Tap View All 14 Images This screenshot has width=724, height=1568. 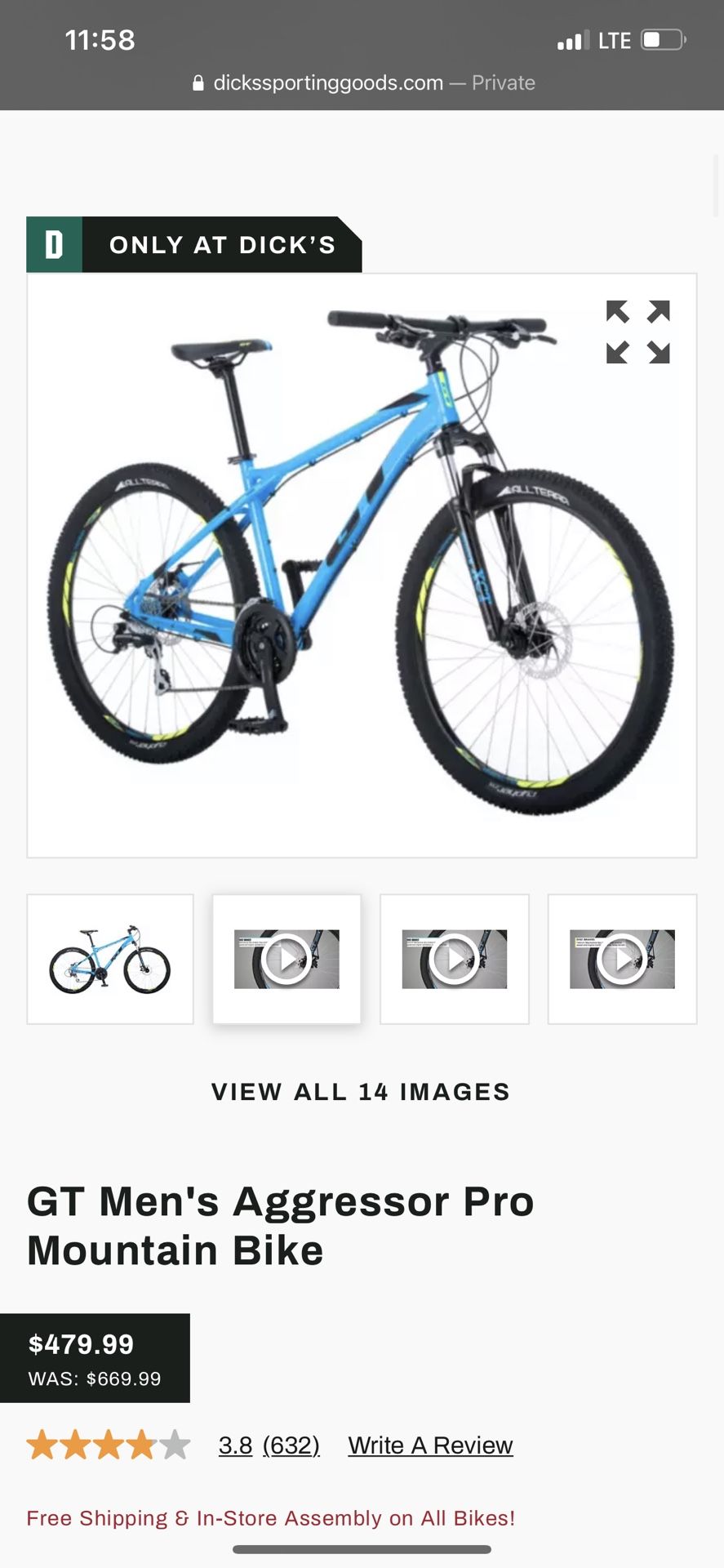click(361, 1092)
